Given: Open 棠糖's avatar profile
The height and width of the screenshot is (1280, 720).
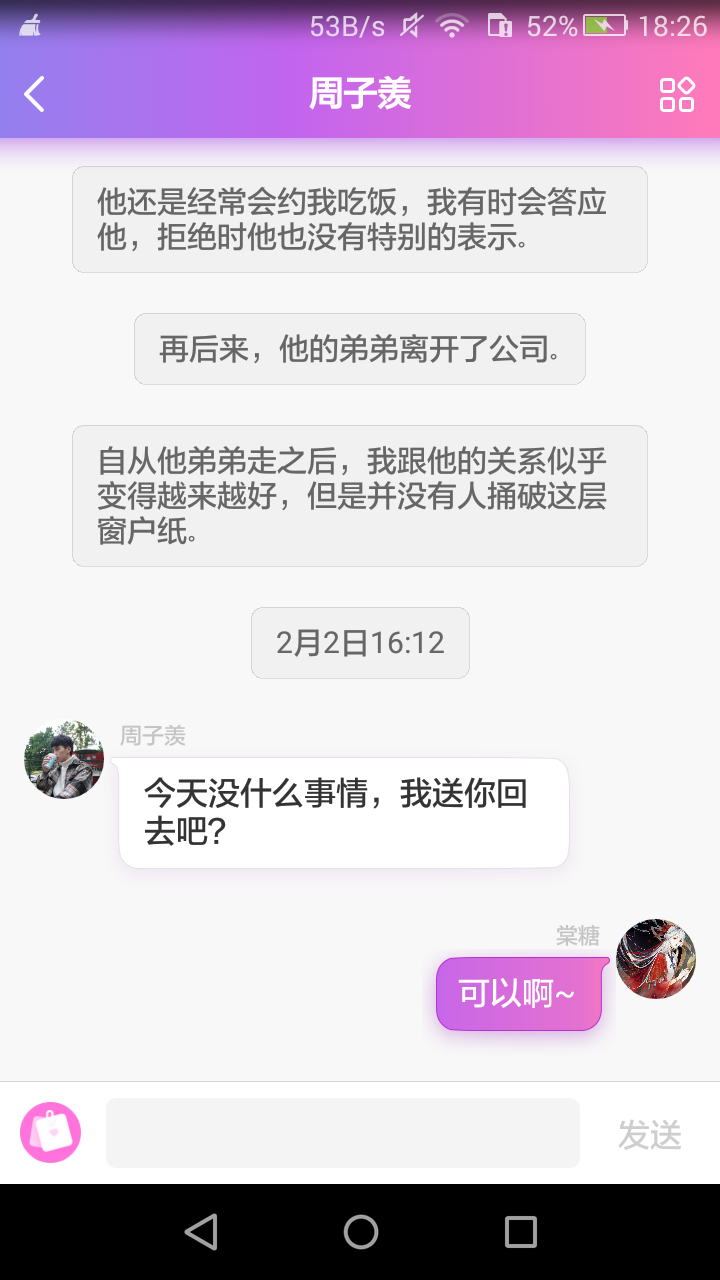Looking at the screenshot, I should (656, 959).
